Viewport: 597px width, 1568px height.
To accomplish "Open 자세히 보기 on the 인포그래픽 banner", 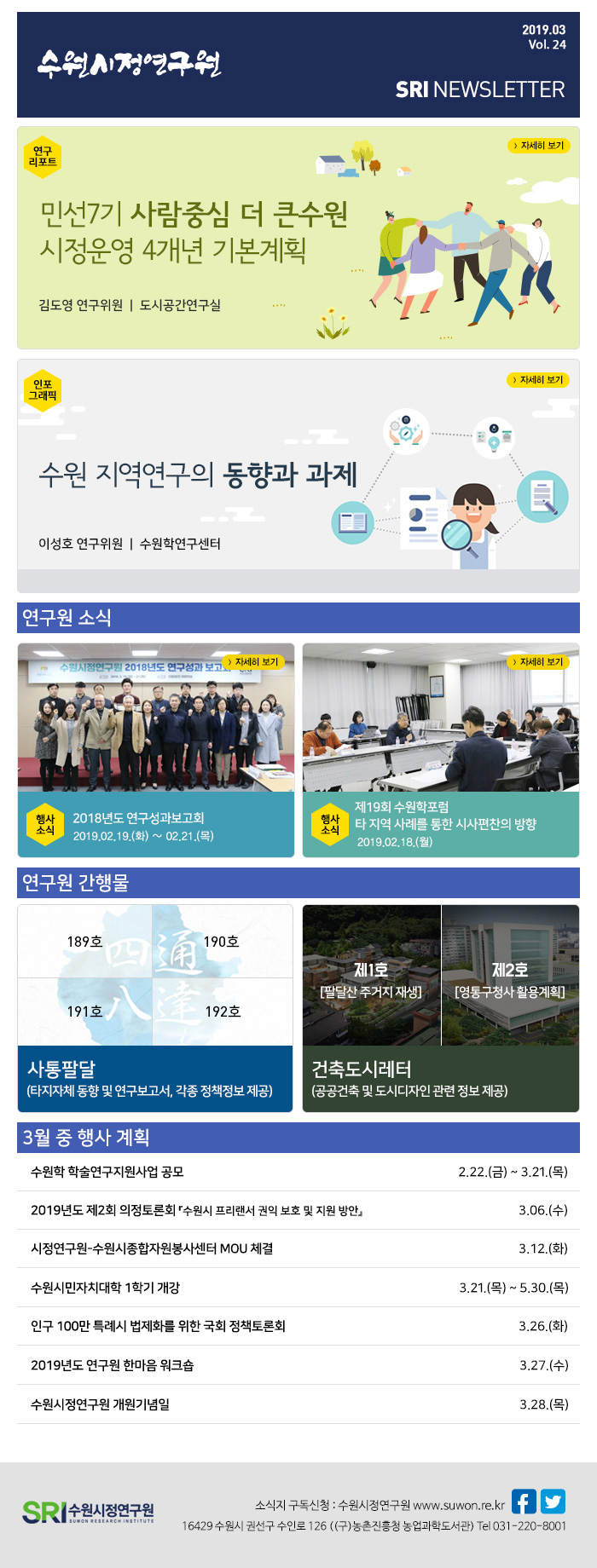I will (538, 380).
